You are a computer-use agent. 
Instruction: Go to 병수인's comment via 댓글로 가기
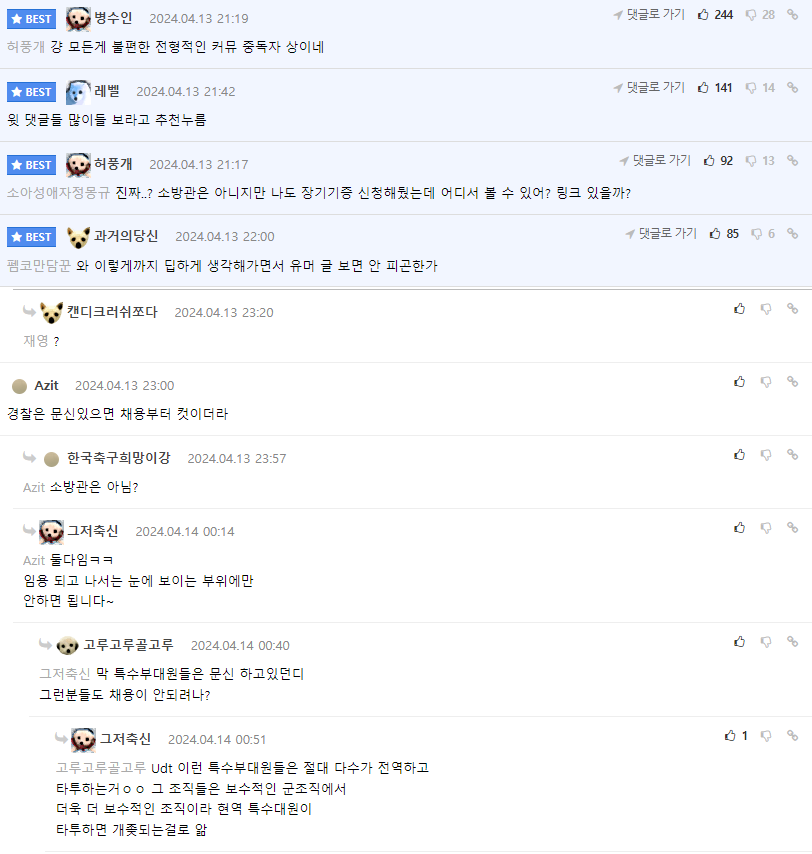click(x=649, y=15)
